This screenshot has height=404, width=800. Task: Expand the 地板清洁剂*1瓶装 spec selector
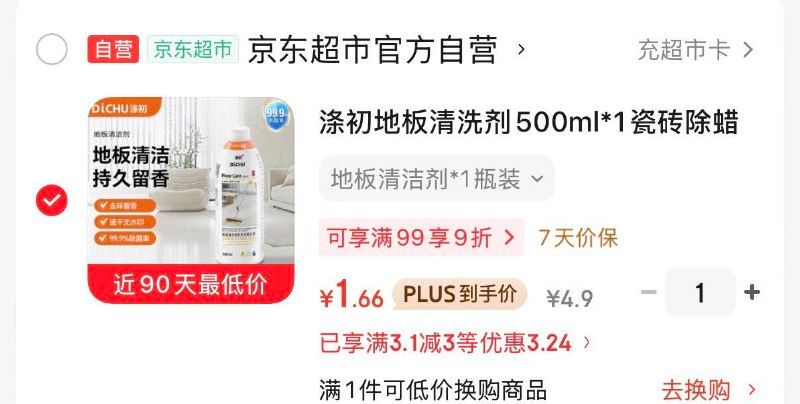coord(436,179)
